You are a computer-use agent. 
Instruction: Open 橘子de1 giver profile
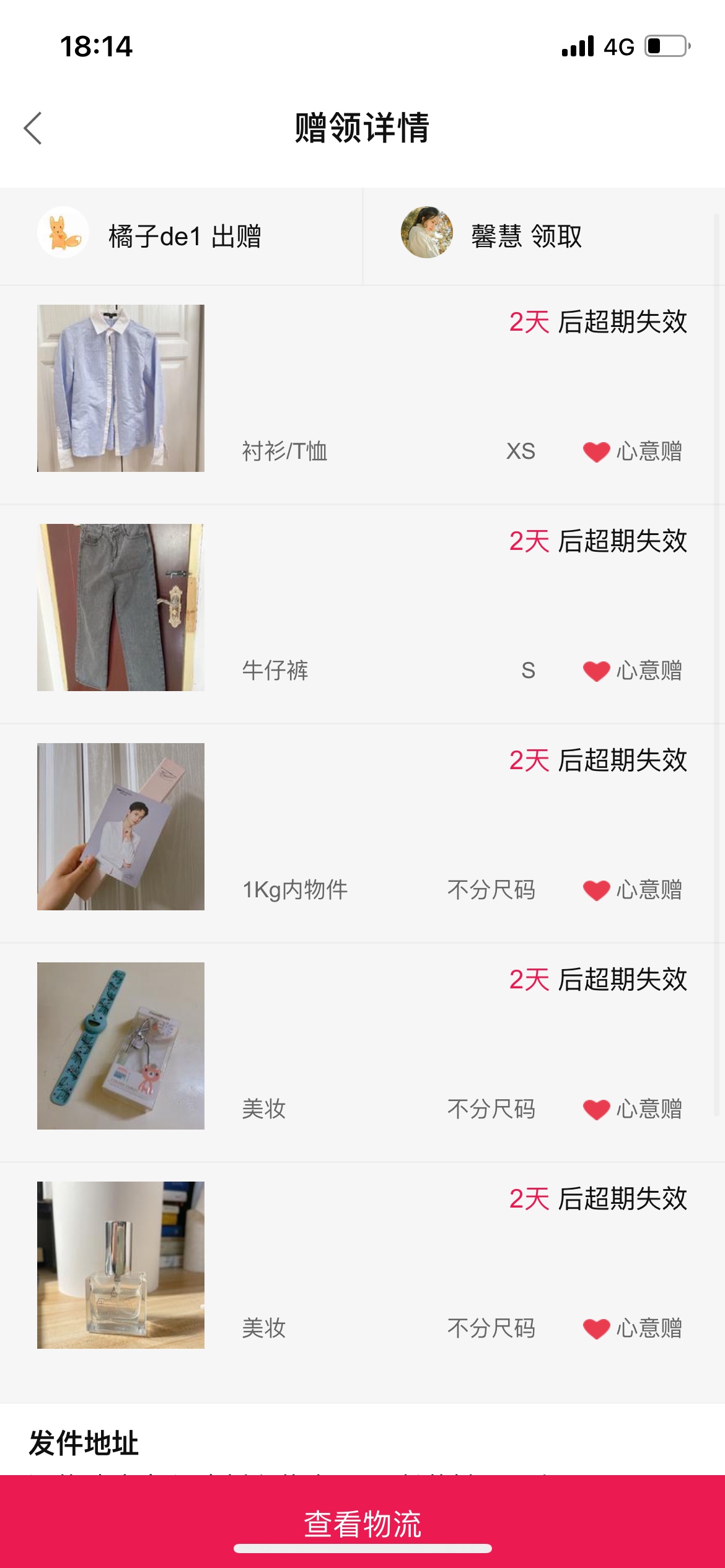[63, 233]
